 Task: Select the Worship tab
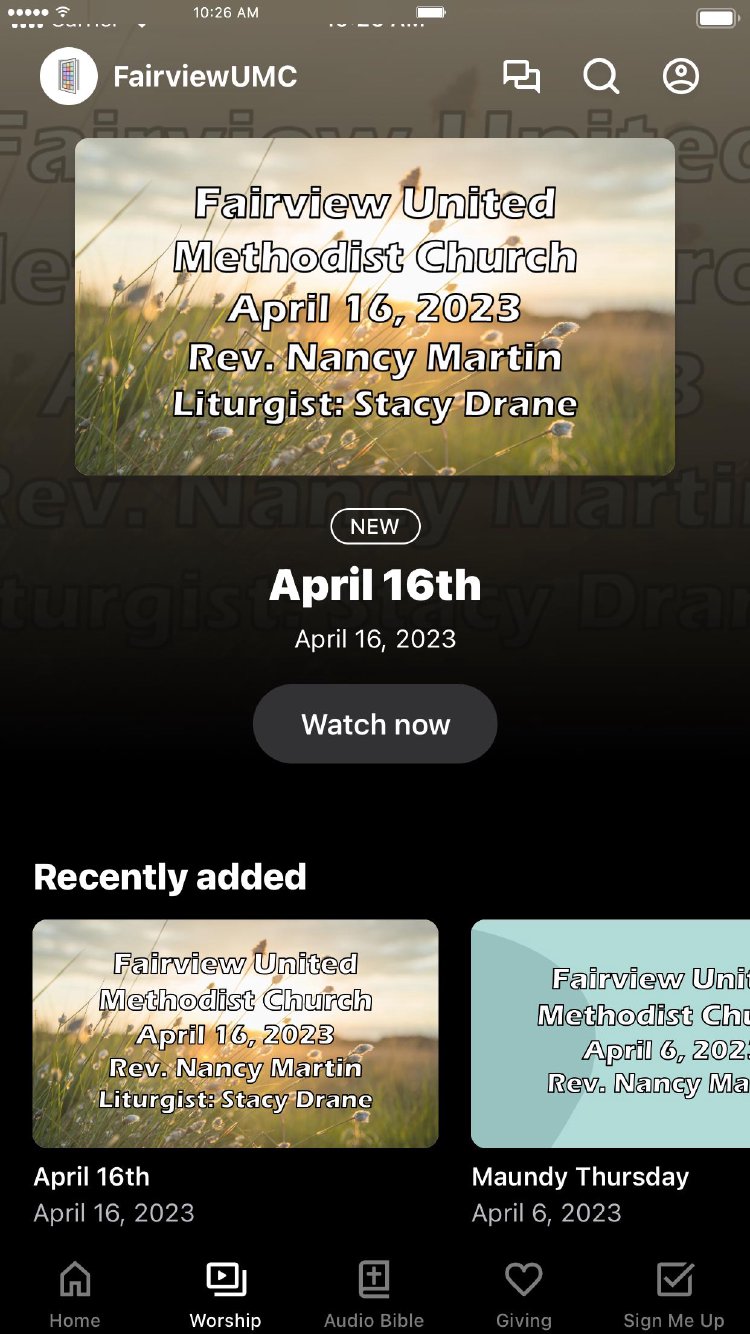[225, 1294]
